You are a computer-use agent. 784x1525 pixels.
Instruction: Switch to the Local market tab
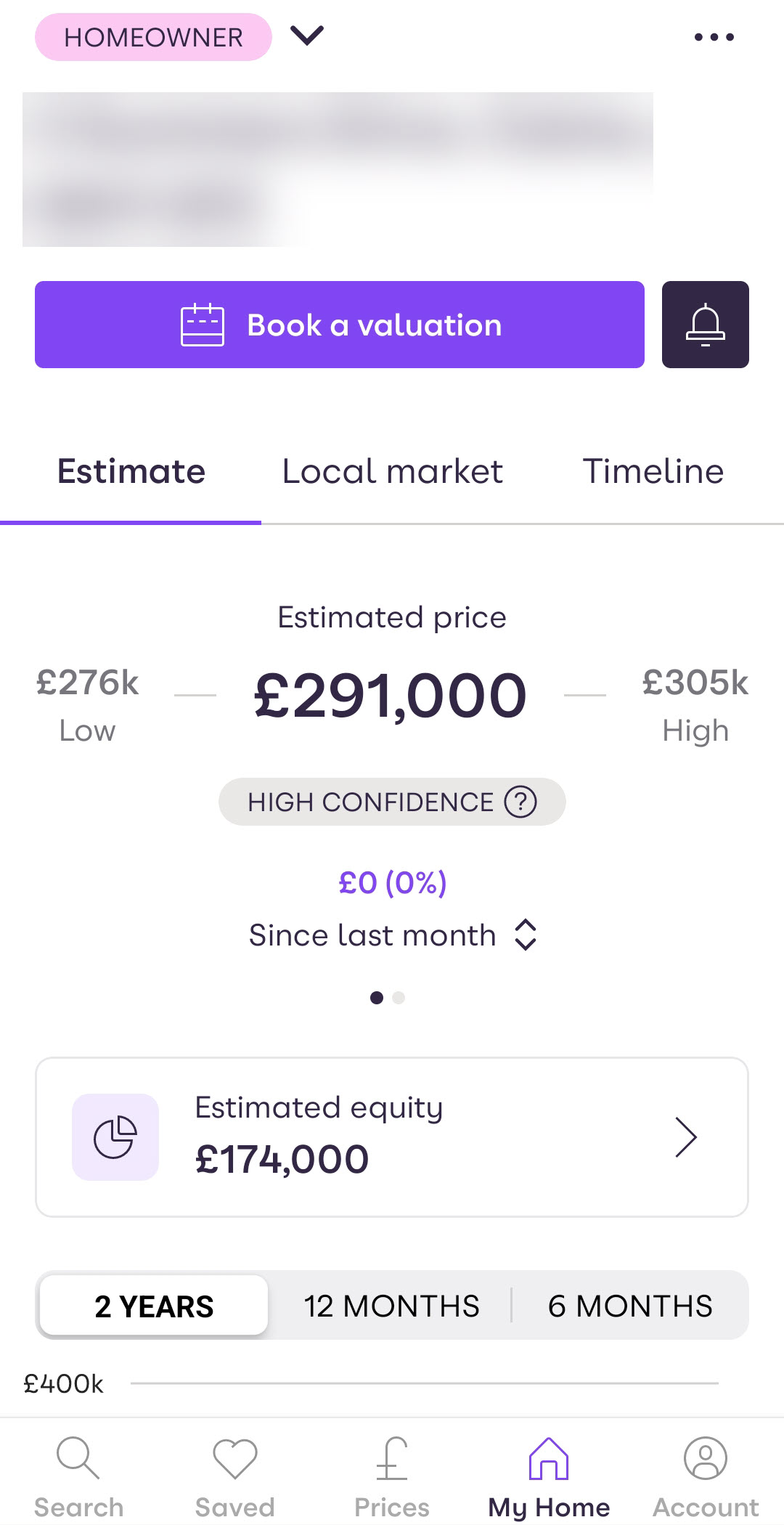(392, 471)
